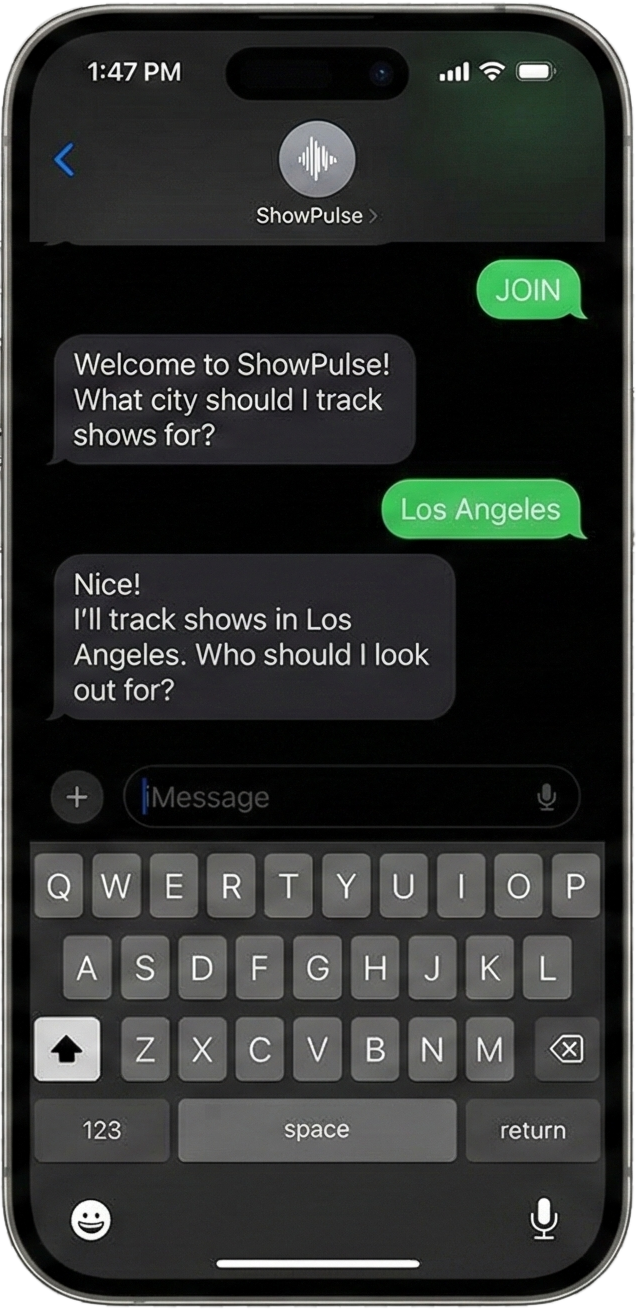Open the emoji keyboard
The height and width of the screenshot is (1310, 636).
pyautogui.click(x=91, y=1219)
